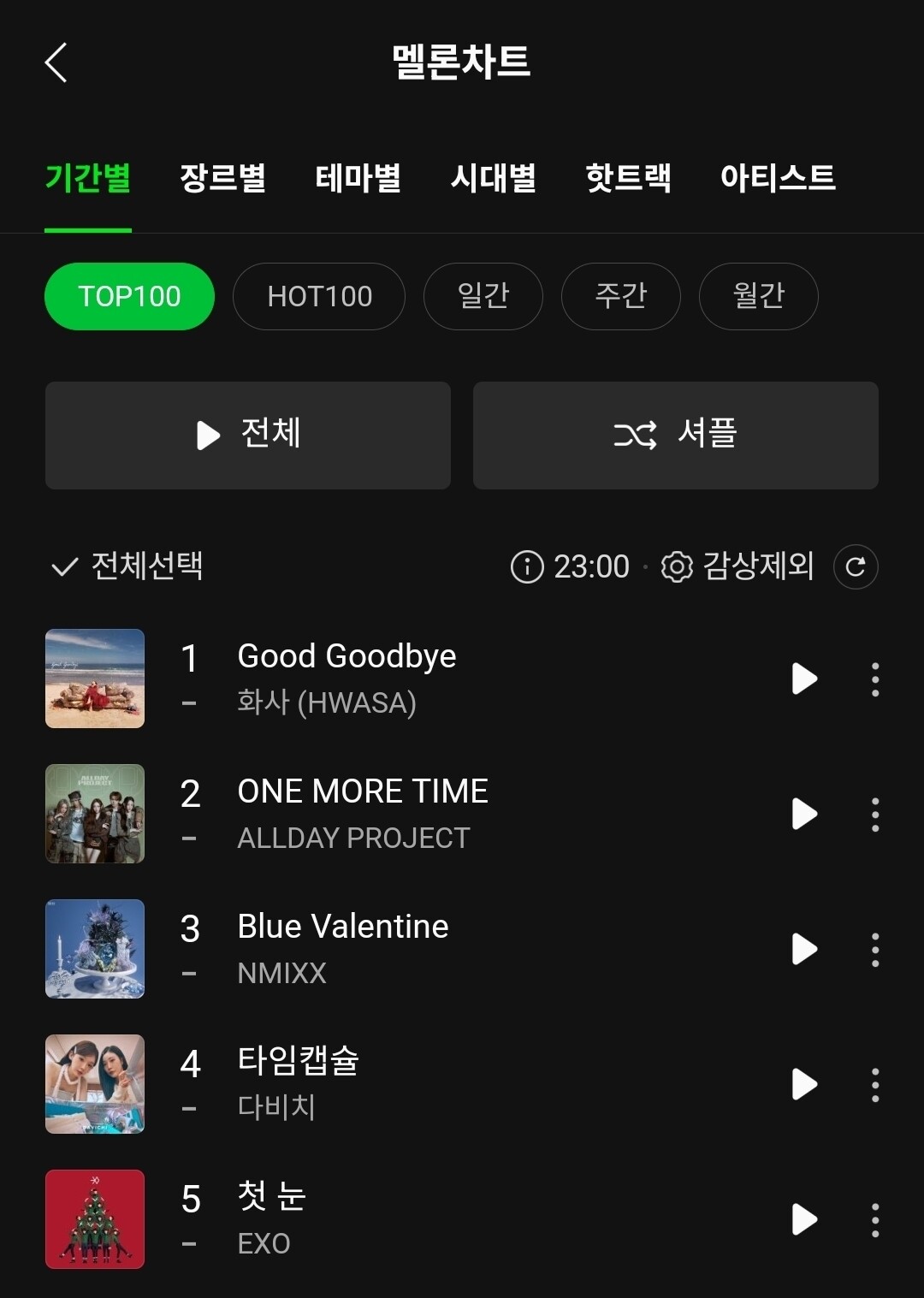Image resolution: width=924 pixels, height=1298 pixels.
Task: Open more options for 첫 눈 by EXO
Action: (x=874, y=1219)
